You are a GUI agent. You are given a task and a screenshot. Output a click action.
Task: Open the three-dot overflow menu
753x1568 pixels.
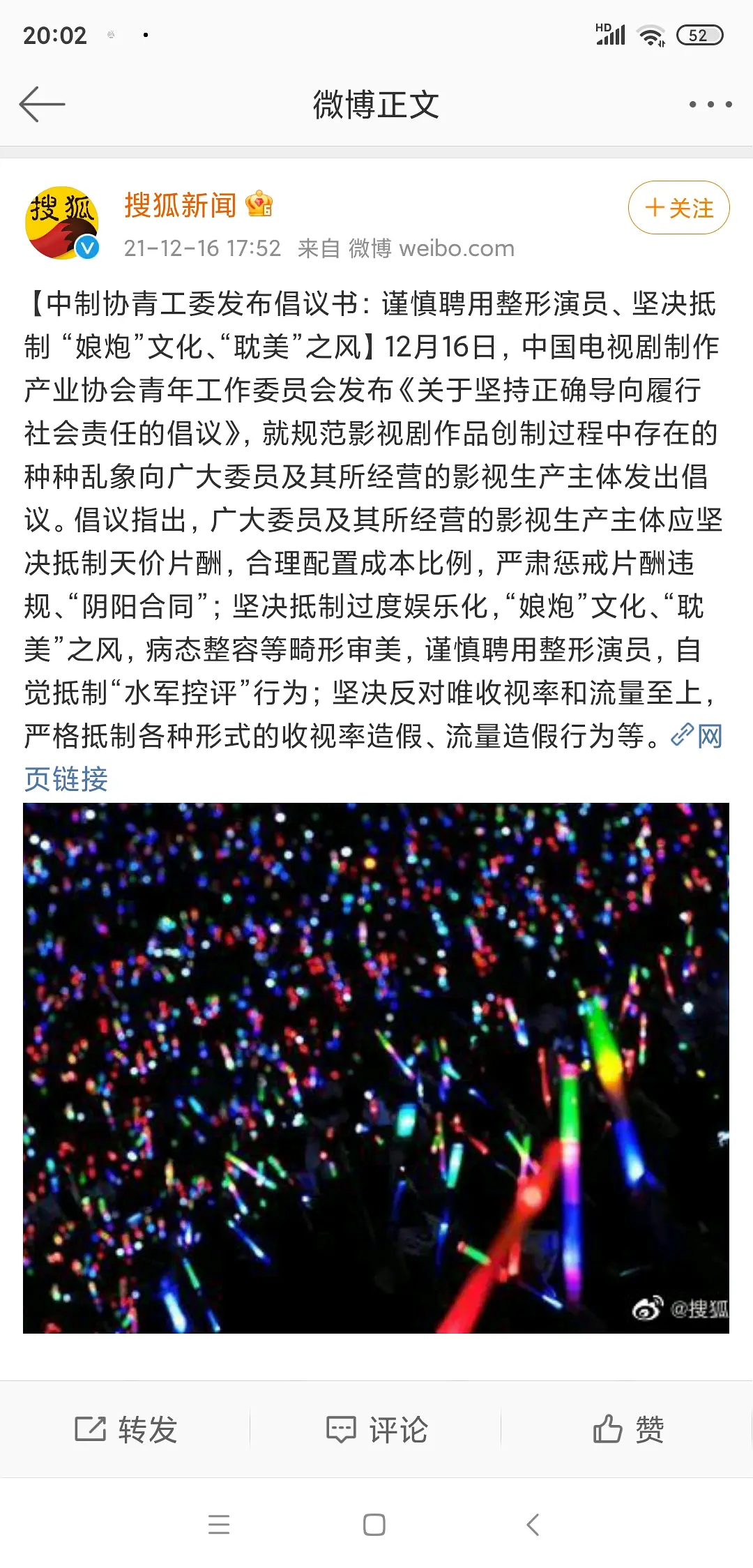(710, 105)
